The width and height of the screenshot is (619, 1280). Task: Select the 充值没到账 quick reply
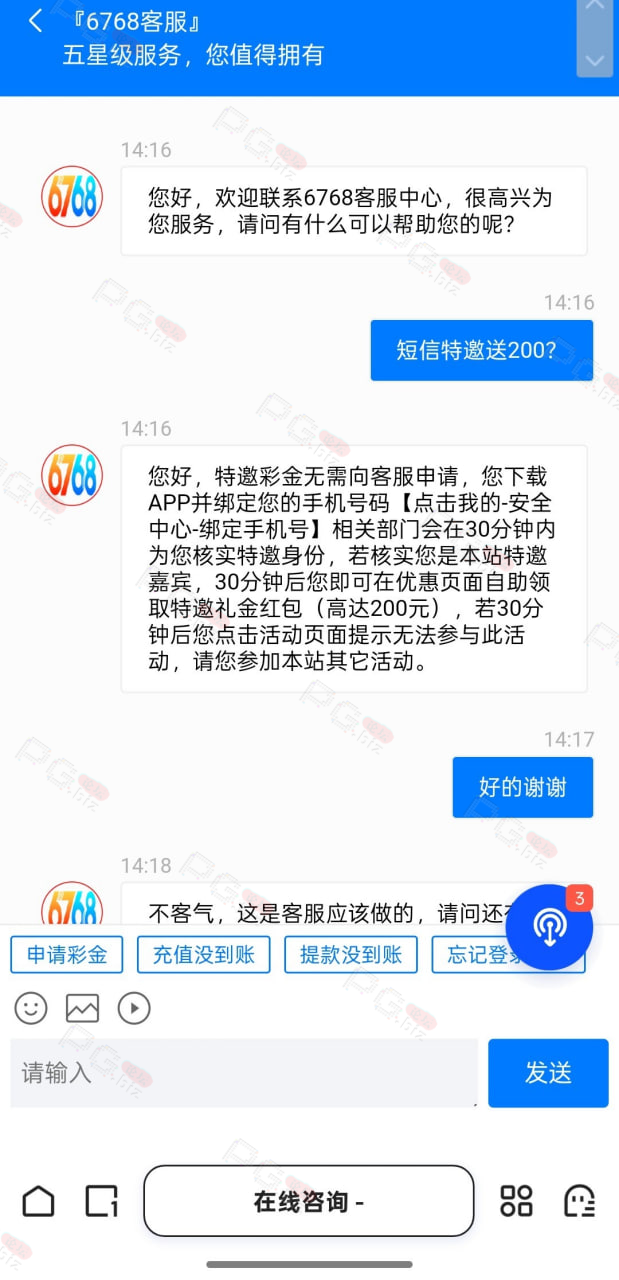tap(204, 954)
